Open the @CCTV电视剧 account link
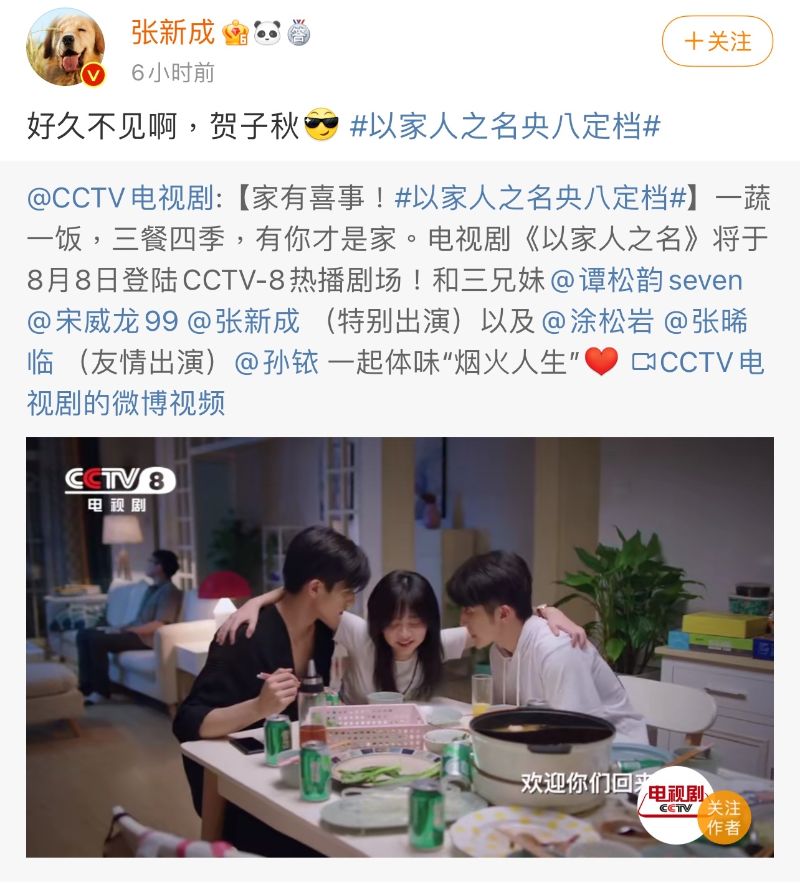800x890 pixels. point(120,197)
